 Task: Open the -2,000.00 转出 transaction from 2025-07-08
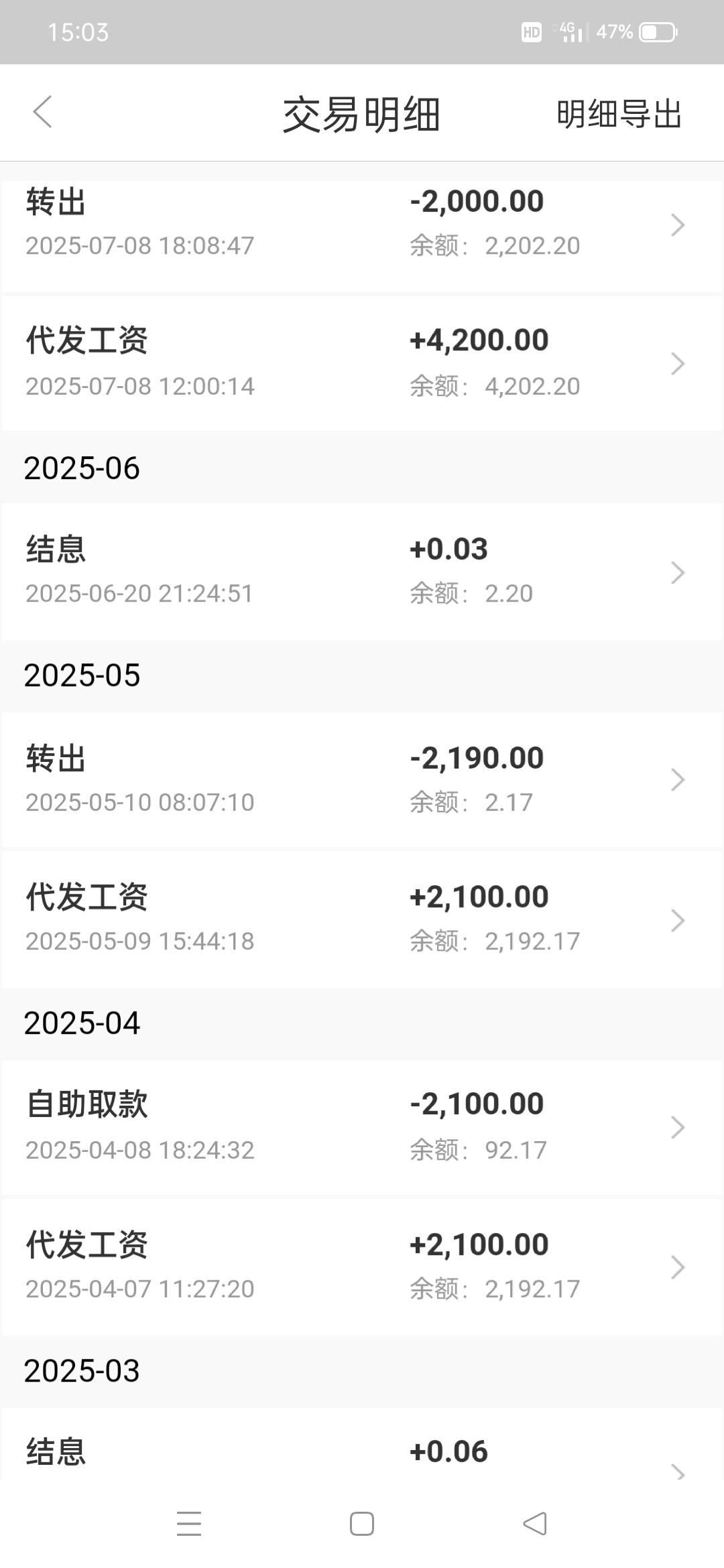click(x=362, y=224)
